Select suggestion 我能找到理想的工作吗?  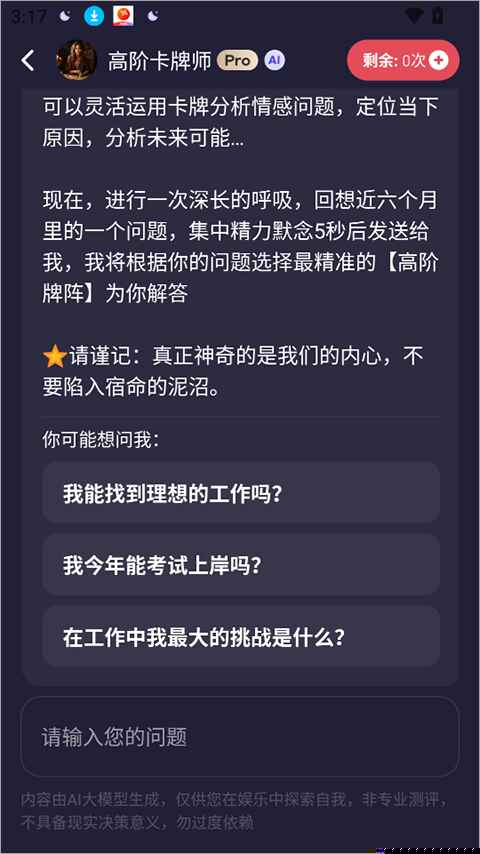(x=241, y=493)
